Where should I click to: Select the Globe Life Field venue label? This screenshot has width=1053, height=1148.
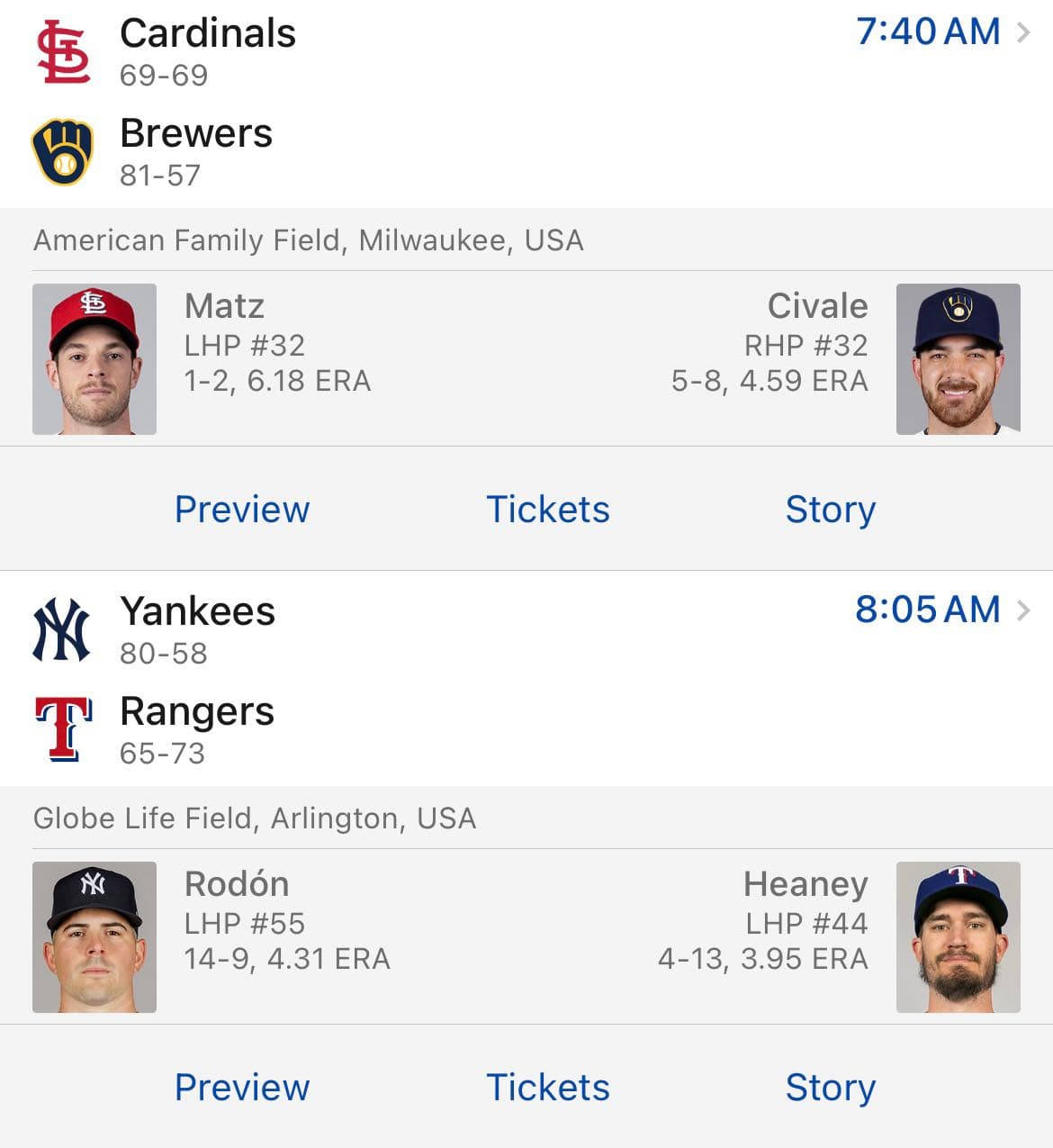pos(256,818)
